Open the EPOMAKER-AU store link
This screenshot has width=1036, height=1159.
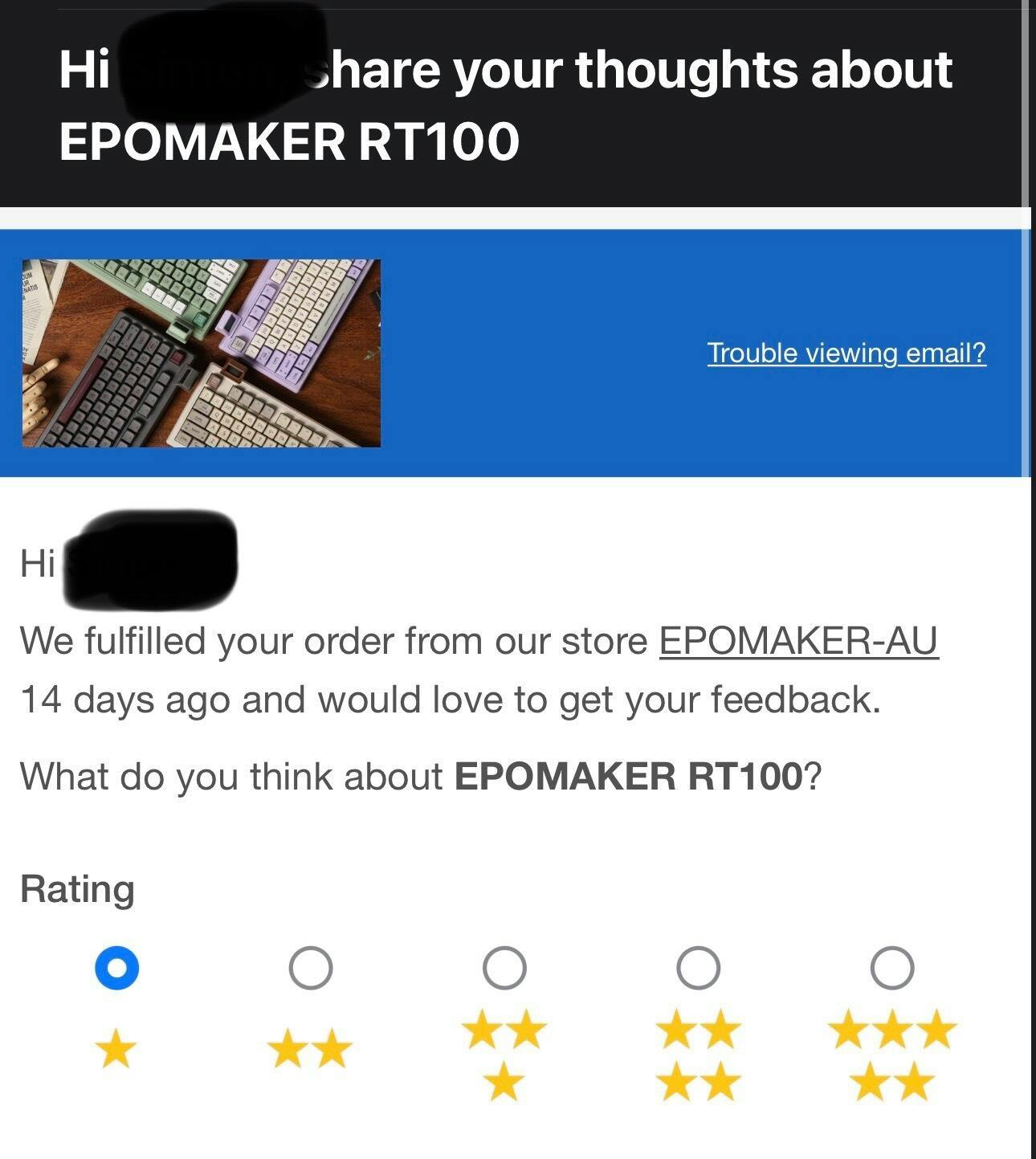798,641
